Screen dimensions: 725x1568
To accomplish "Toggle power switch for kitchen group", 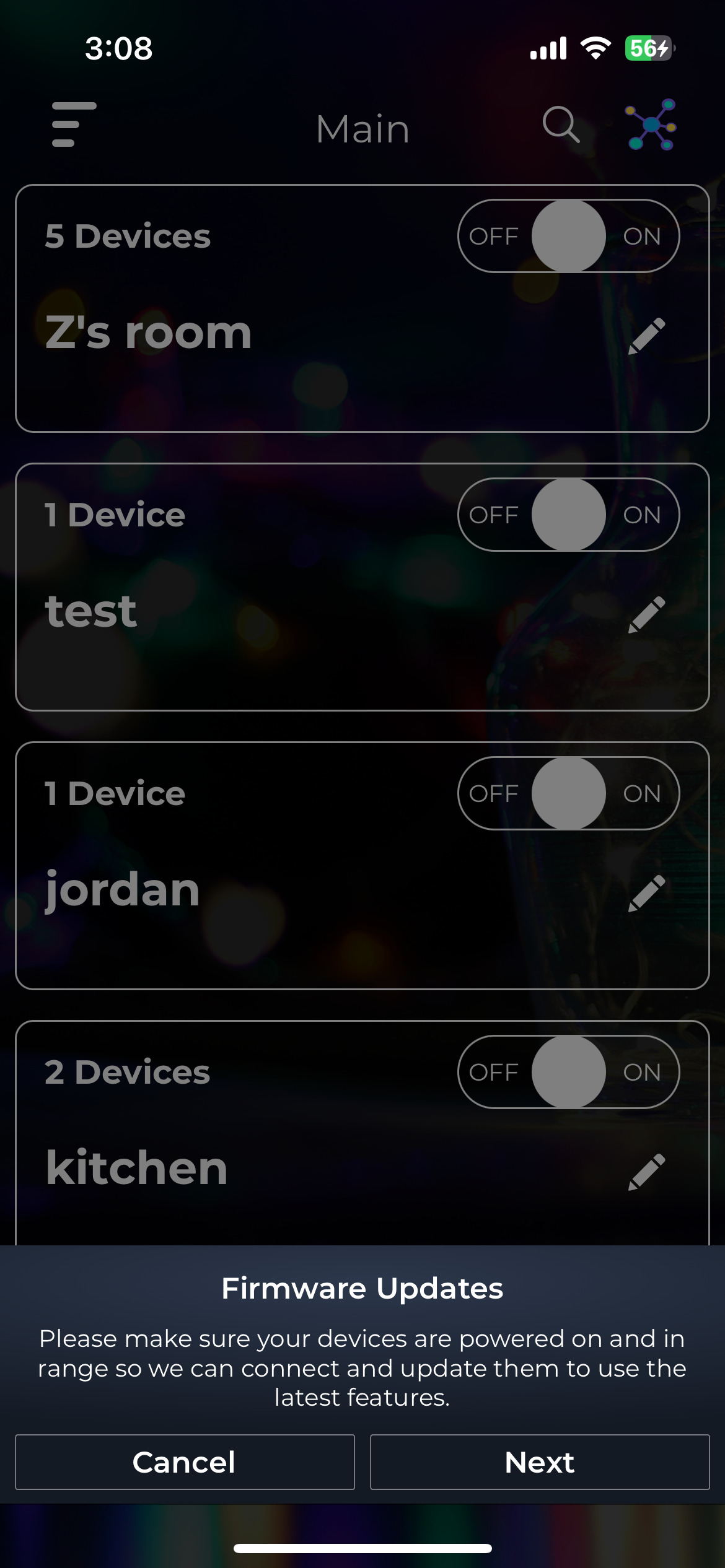I will (x=568, y=1072).
